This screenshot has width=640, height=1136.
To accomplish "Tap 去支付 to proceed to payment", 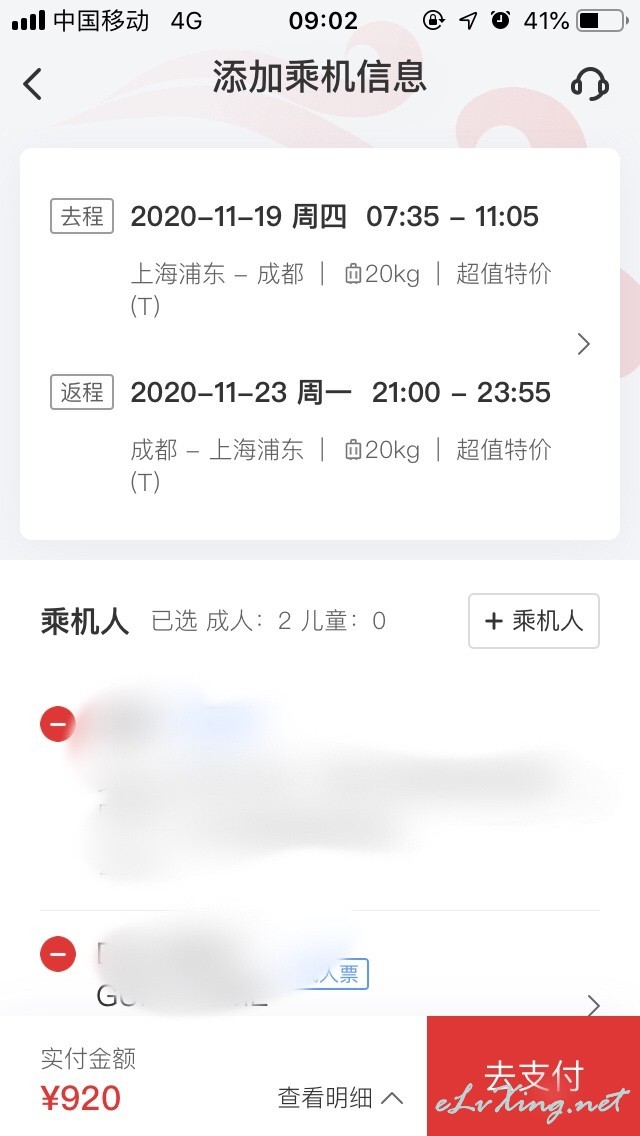I will (533, 1076).
